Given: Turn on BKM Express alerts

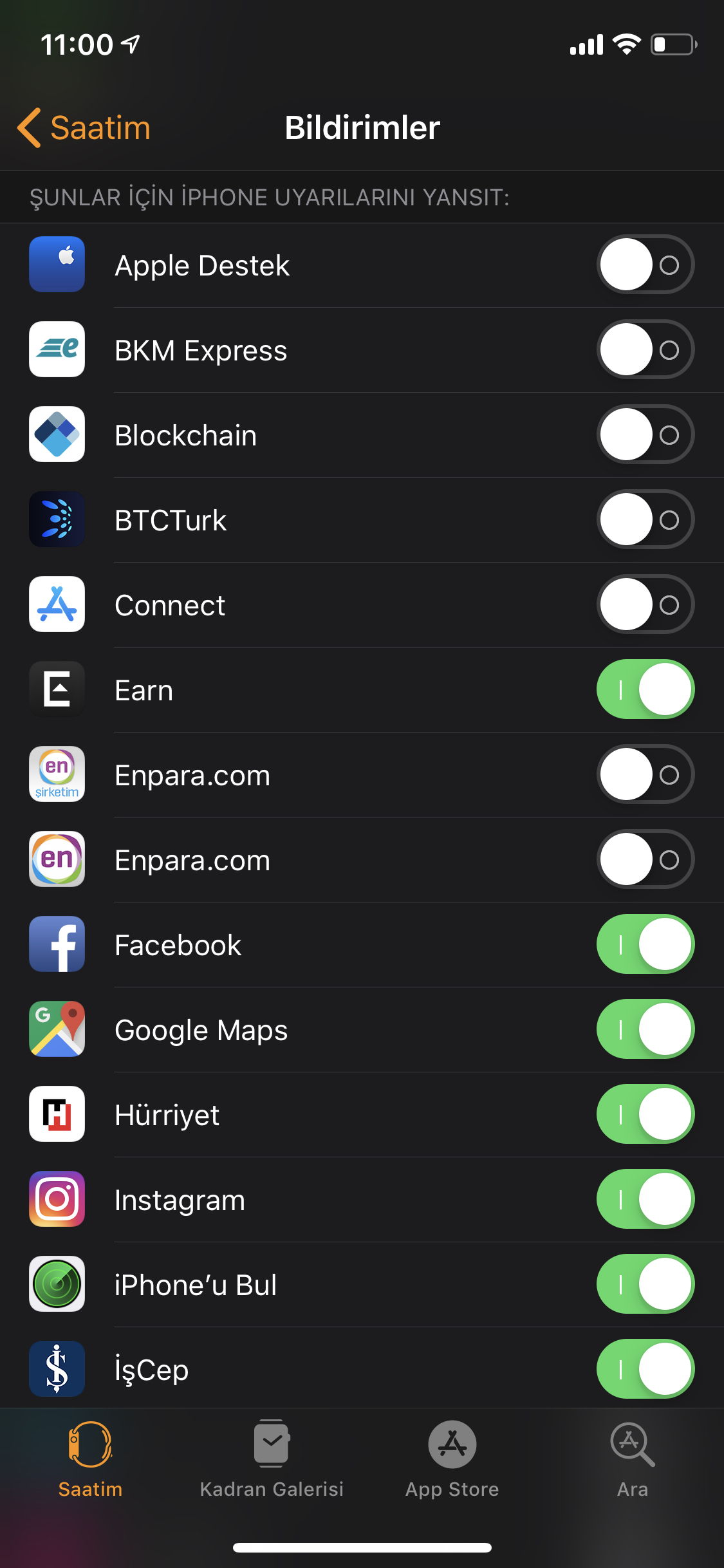Looking at the screenshot, I should [x=645, y=350].
